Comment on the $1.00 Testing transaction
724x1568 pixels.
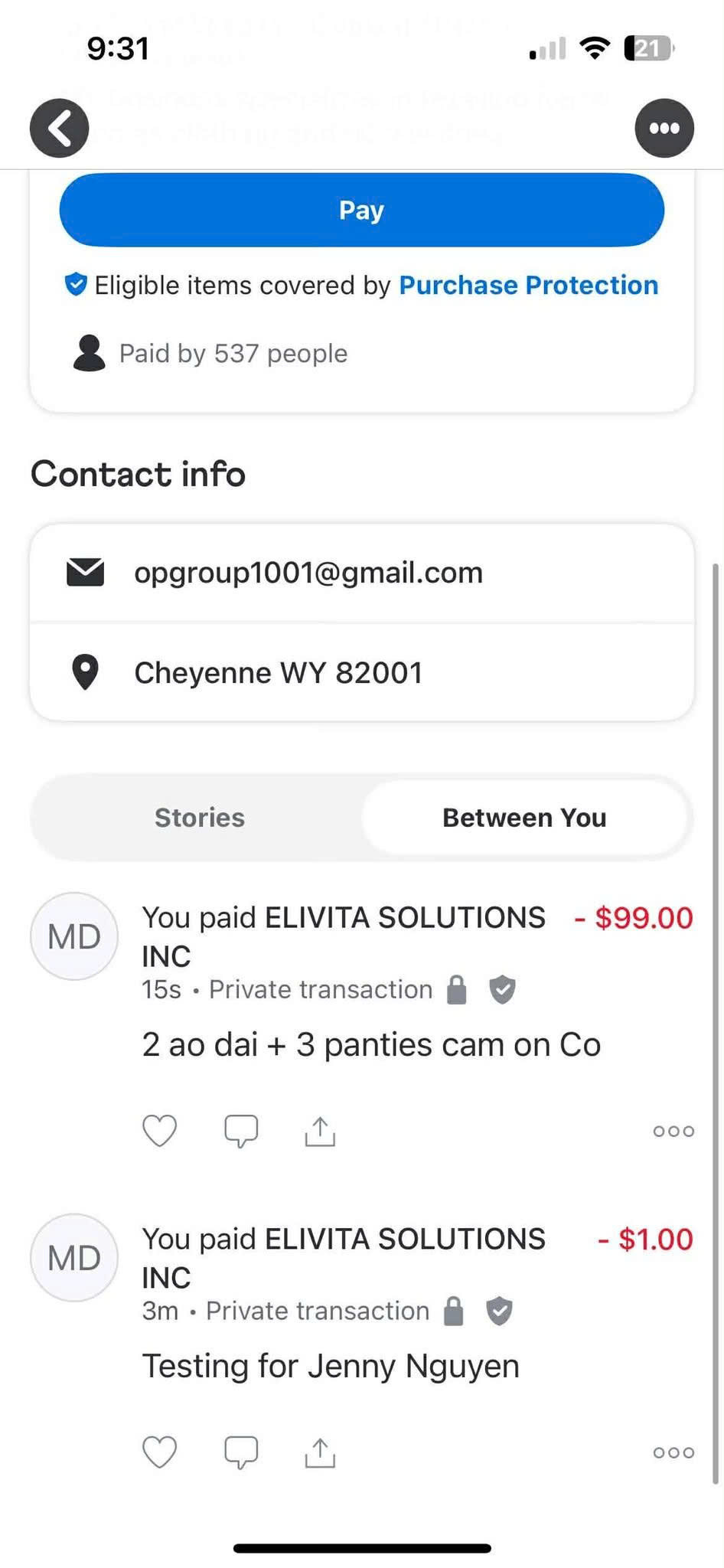click(241, 1453)
